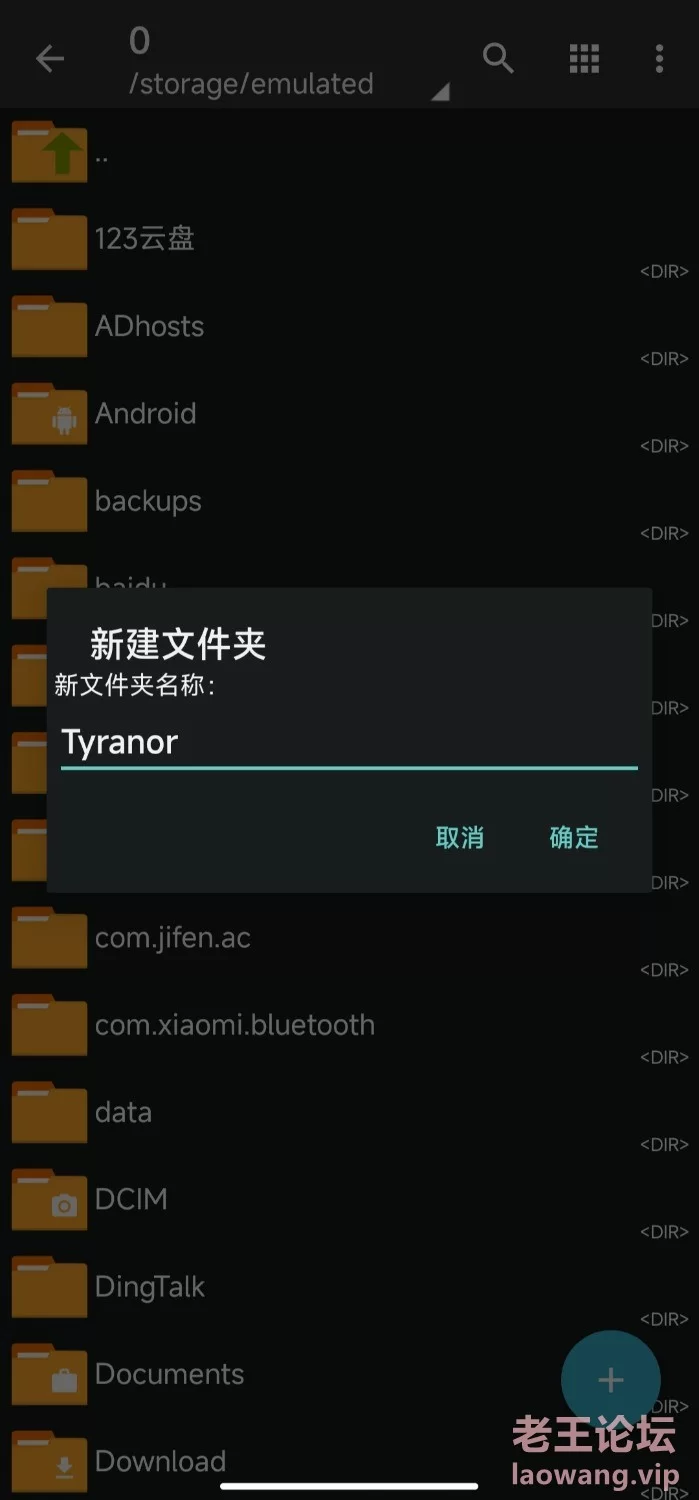The width and height of the screenshot is (699, 1500).
Task: Open the Android folder
Action: pos(349,413)
